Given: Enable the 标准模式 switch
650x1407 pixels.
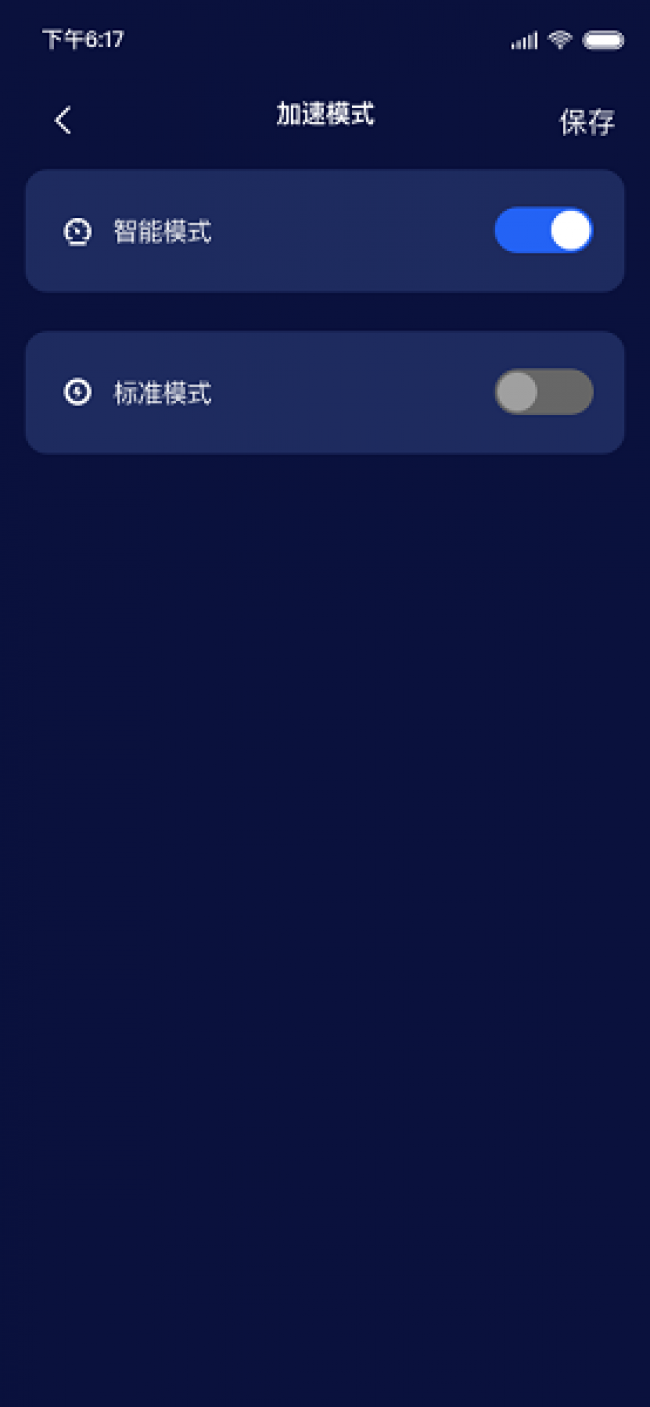Looking at the screenshot, I should [543, 392].
